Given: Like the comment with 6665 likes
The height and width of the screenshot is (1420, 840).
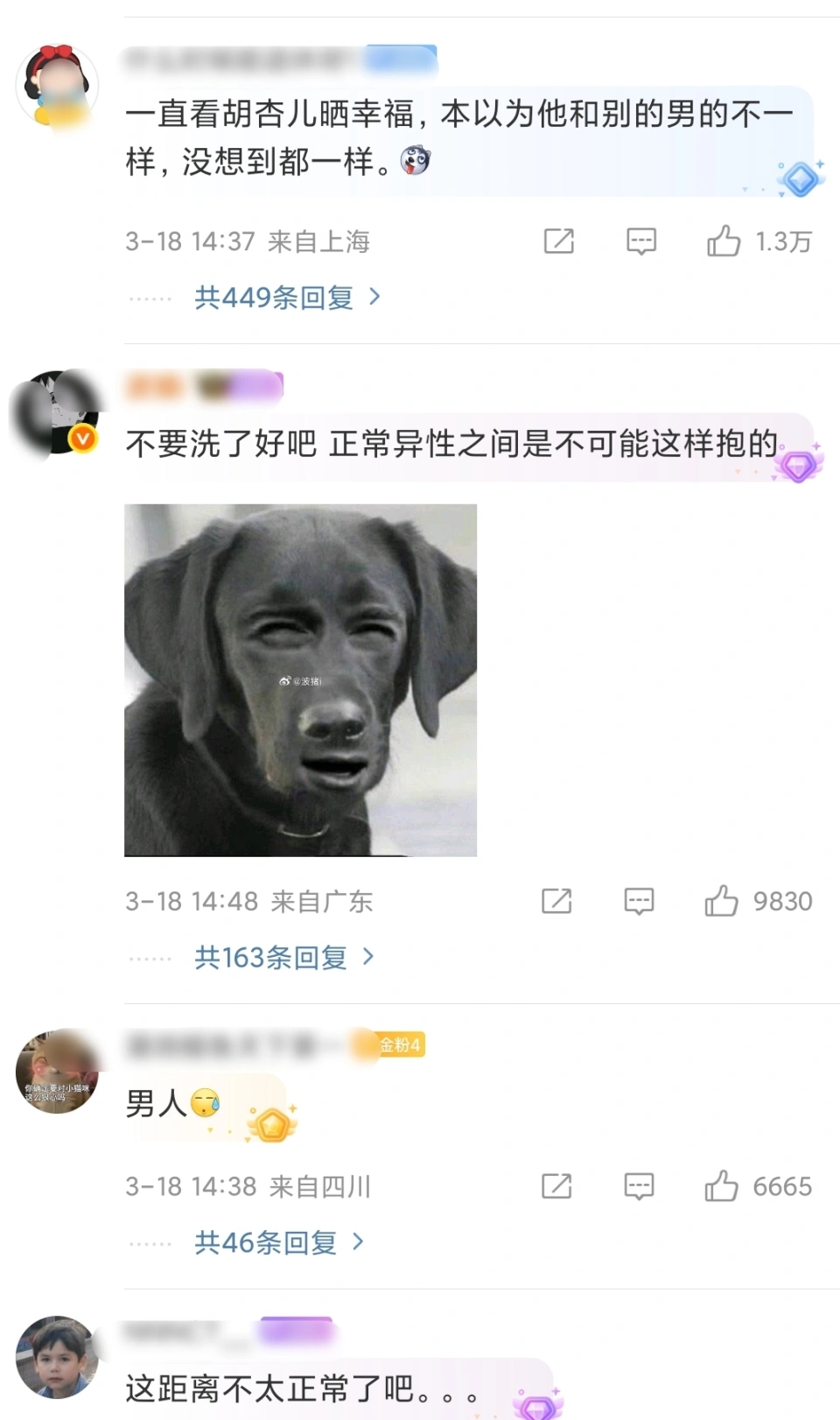Looking at the screenshot, I should click(722, 1186).
